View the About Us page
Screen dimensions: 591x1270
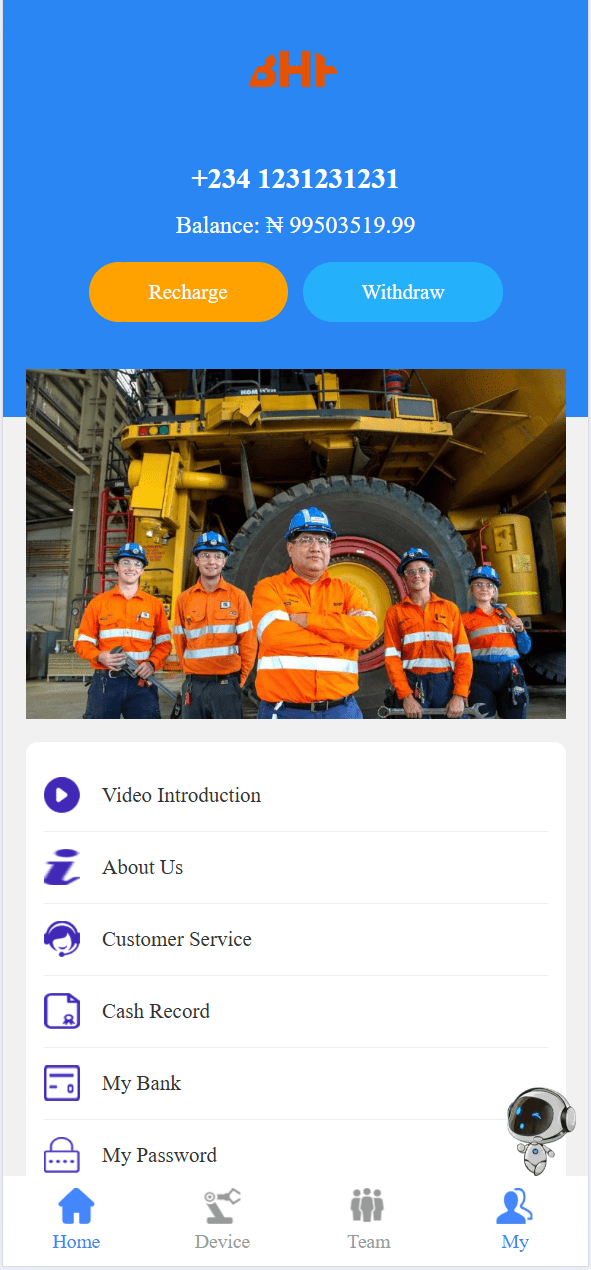click(x=296, y=868)
